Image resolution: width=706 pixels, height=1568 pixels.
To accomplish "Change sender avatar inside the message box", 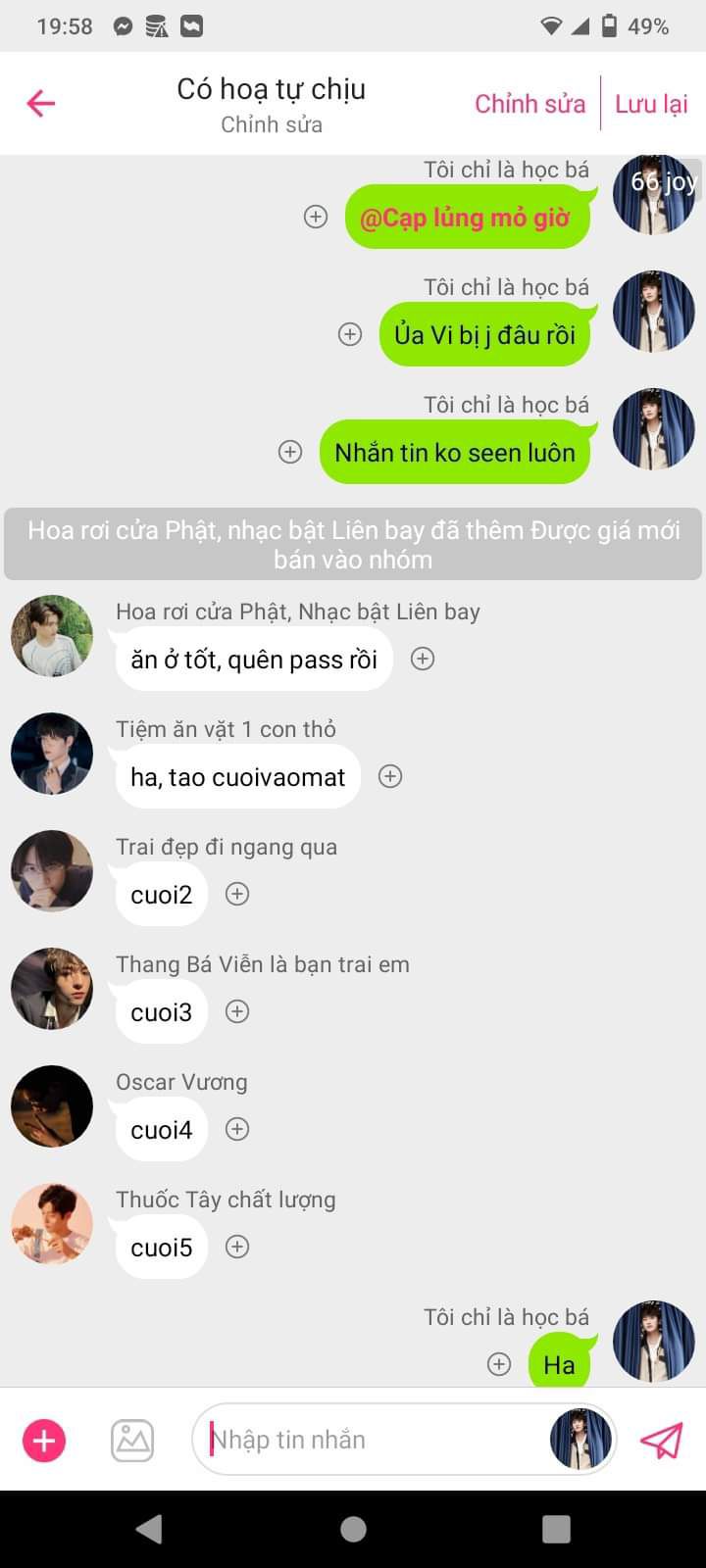I will tap(580, 1440).
